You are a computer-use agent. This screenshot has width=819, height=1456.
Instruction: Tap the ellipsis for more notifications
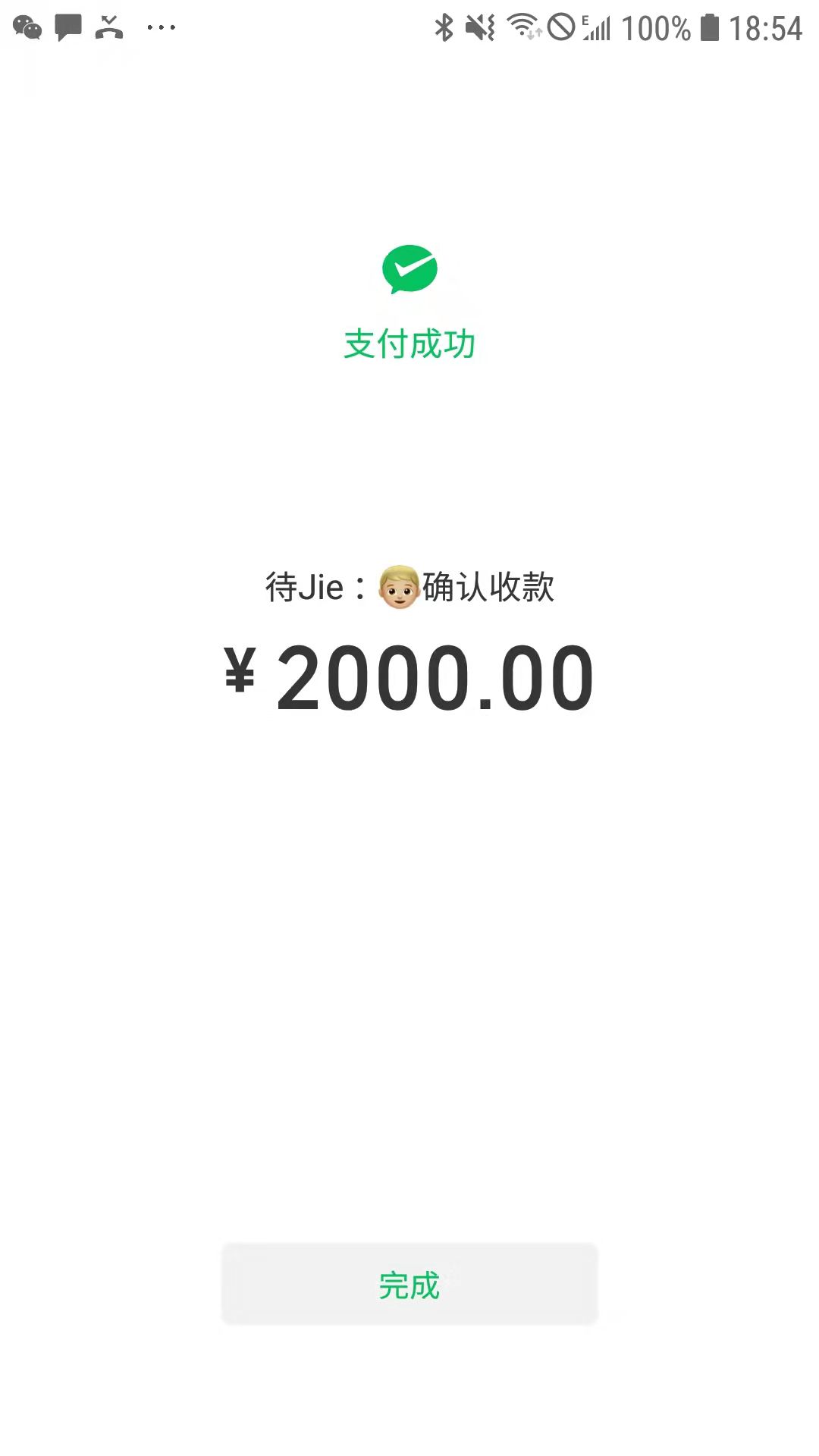[162, 29]
